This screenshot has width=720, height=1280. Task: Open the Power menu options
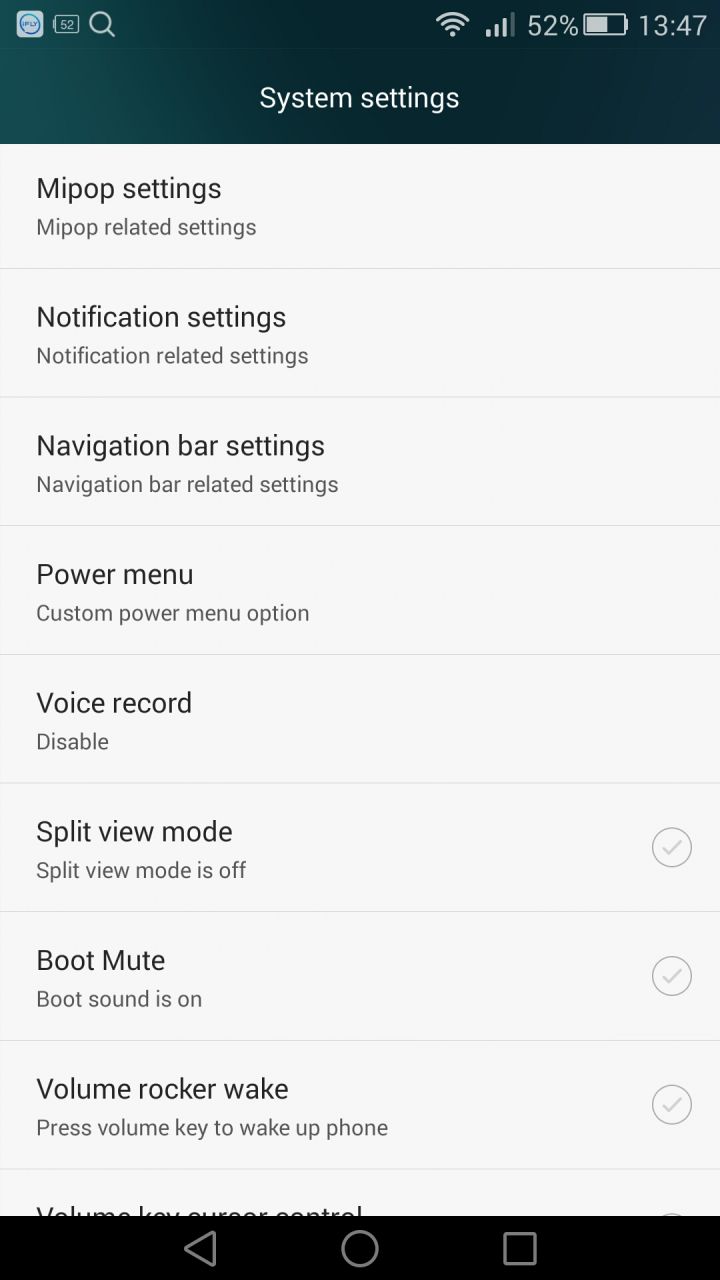click(360, 591)
